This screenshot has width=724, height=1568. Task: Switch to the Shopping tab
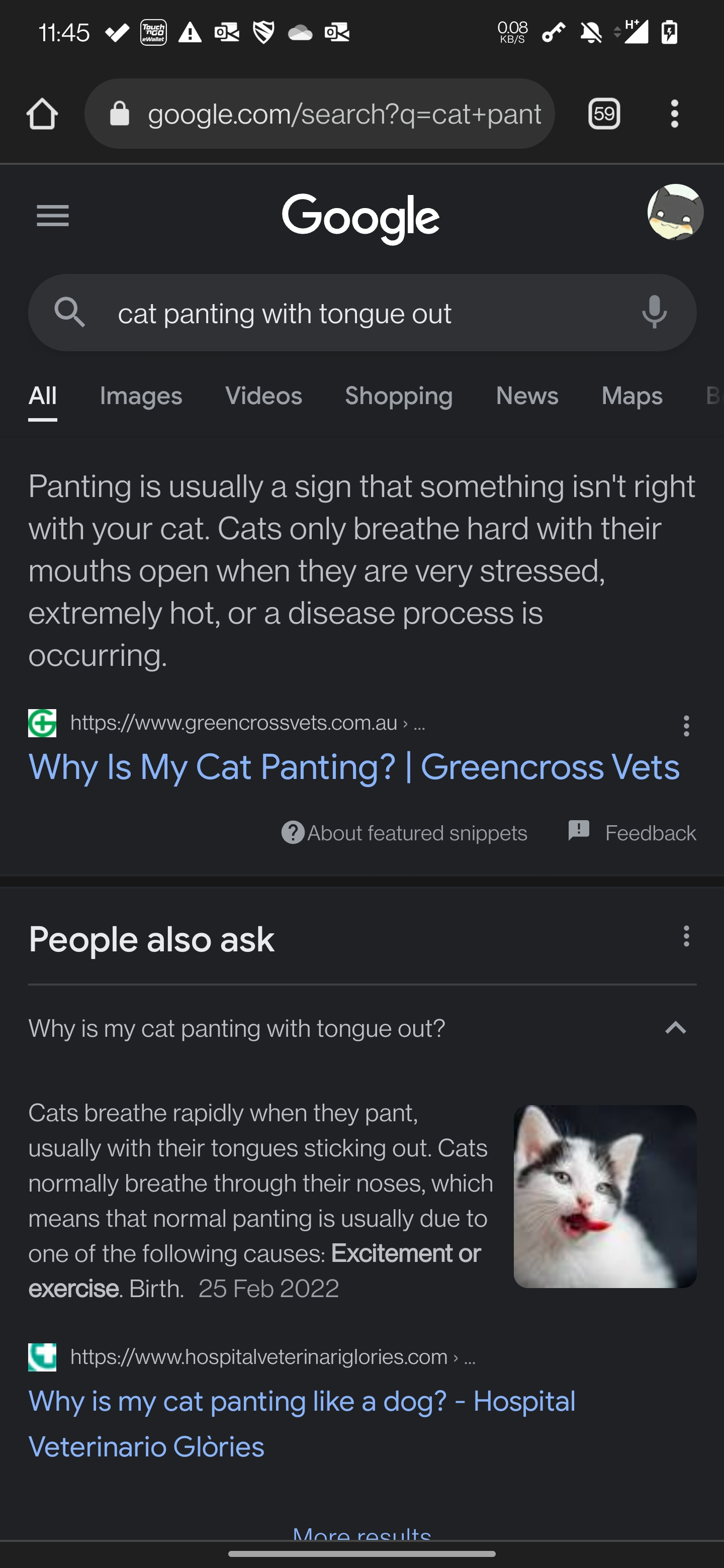click(x=399, y=396)
